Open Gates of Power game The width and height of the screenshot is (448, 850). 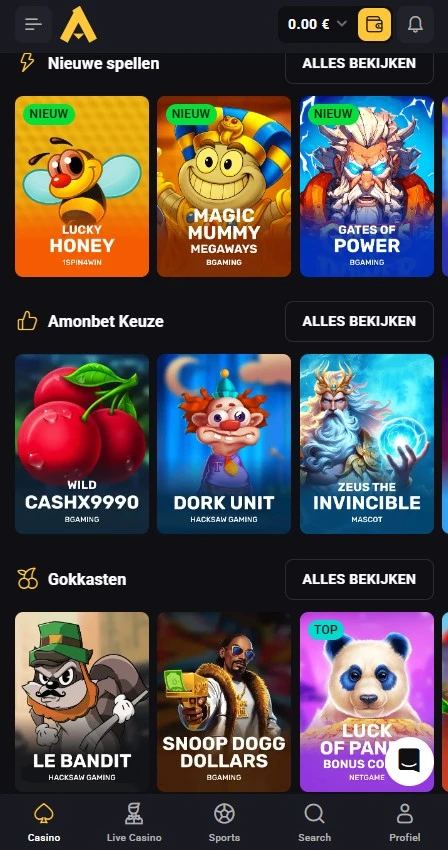(367, 186)
